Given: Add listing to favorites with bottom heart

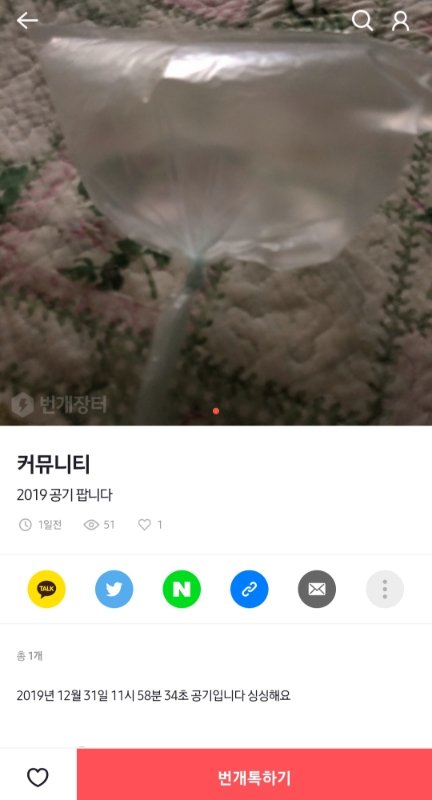Looking at the screenshot, I should 38,777.
